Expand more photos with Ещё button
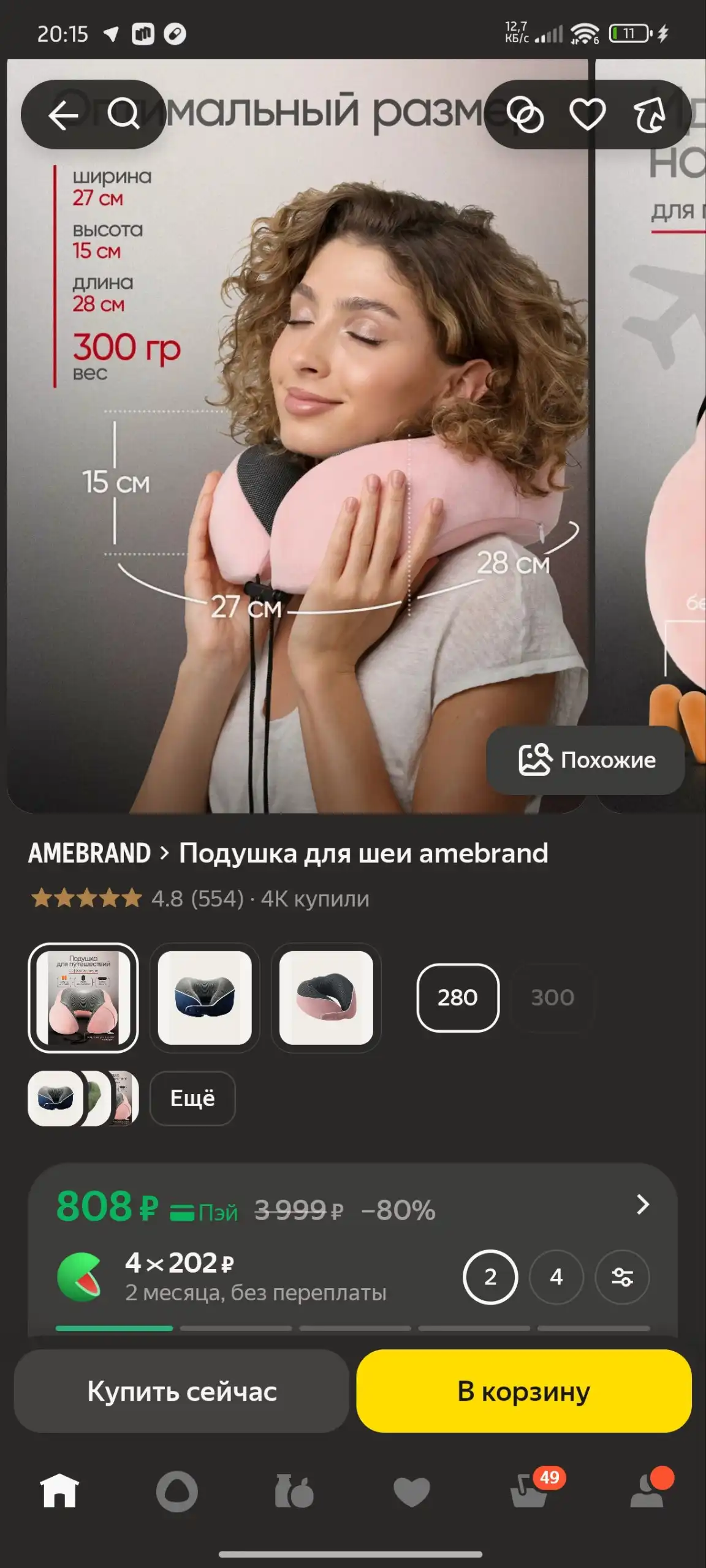 [192, 1099]
